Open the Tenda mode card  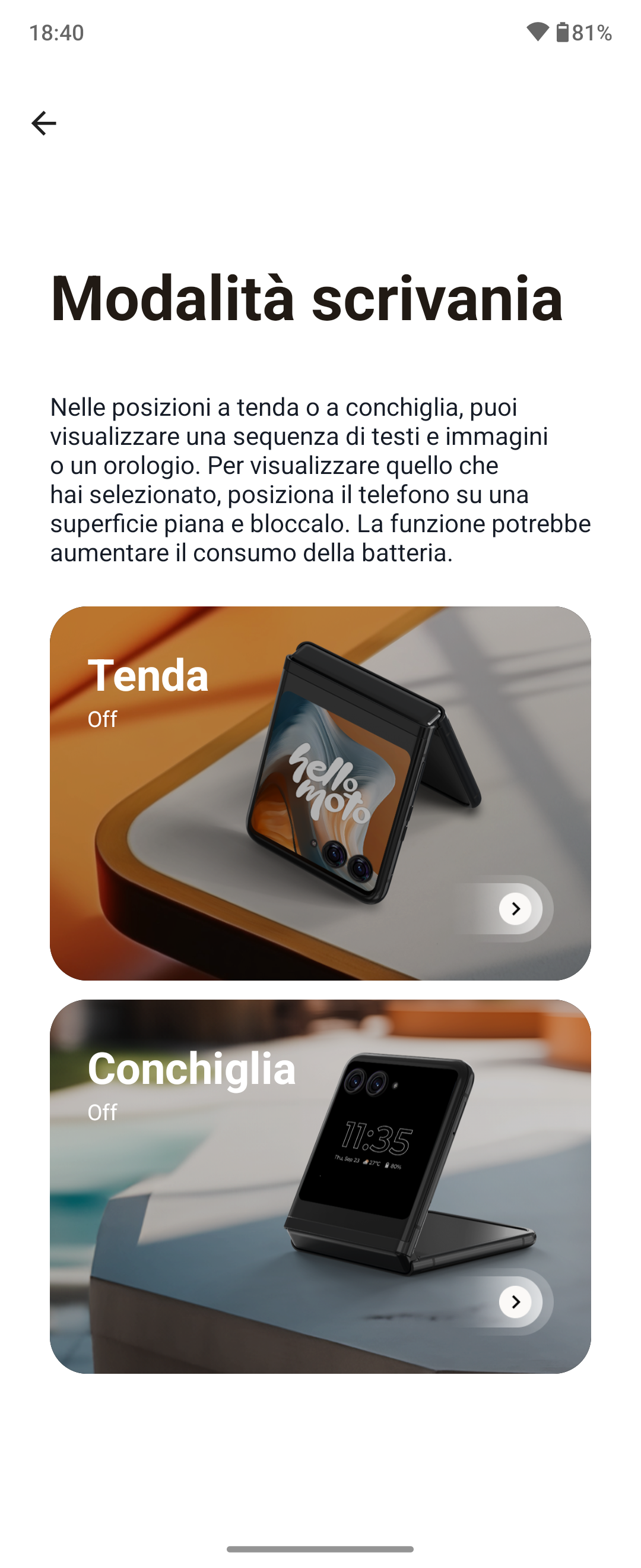(x=320, y=792)
